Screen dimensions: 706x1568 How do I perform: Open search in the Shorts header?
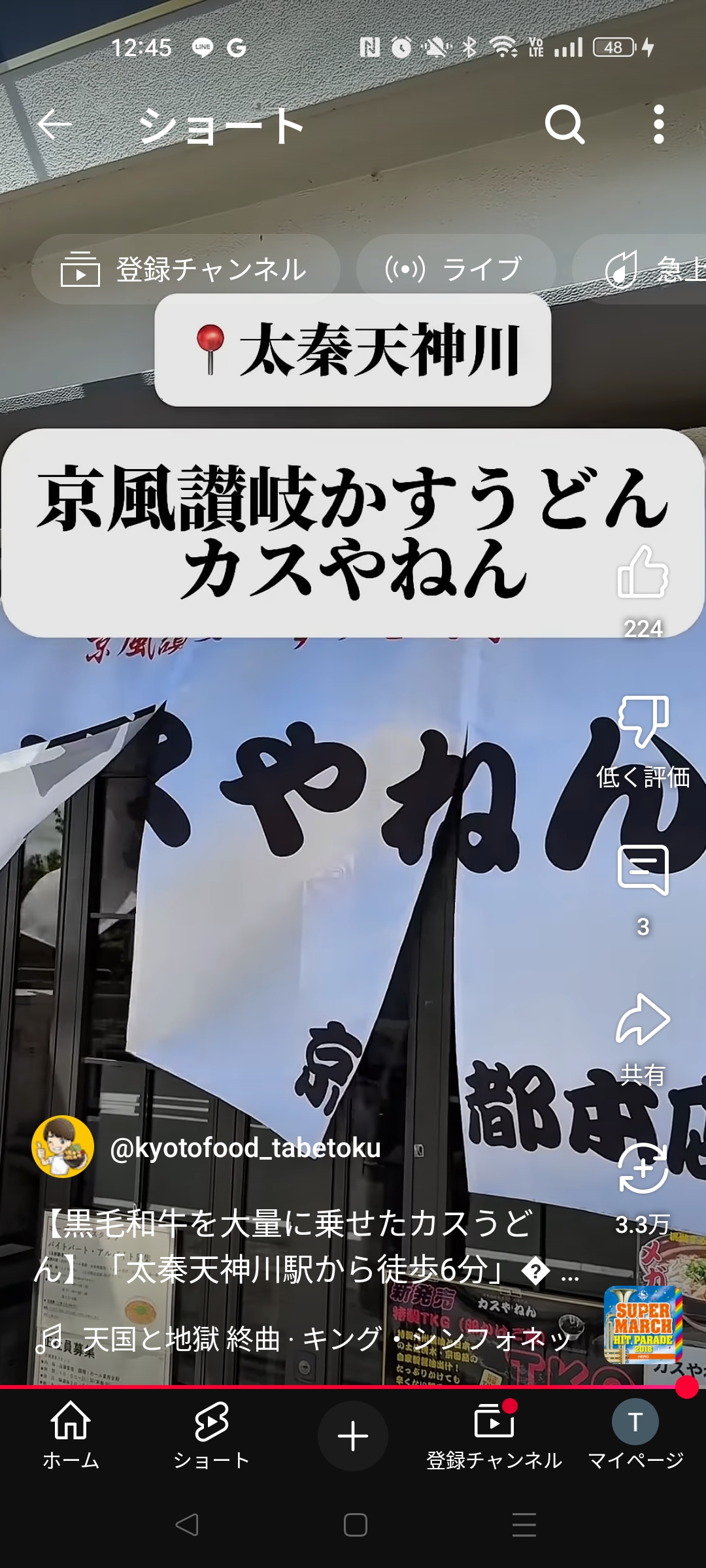pos(565,124)
